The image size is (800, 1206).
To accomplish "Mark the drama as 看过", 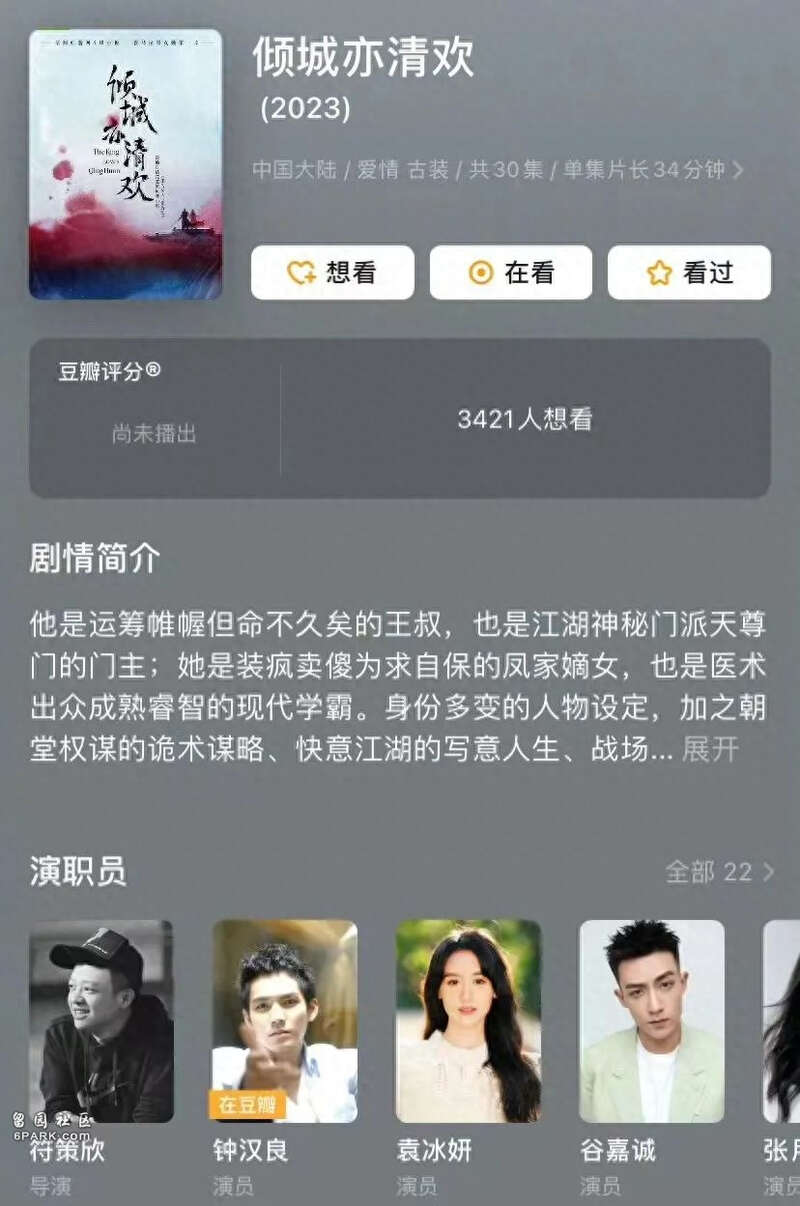I will (689, 272).
